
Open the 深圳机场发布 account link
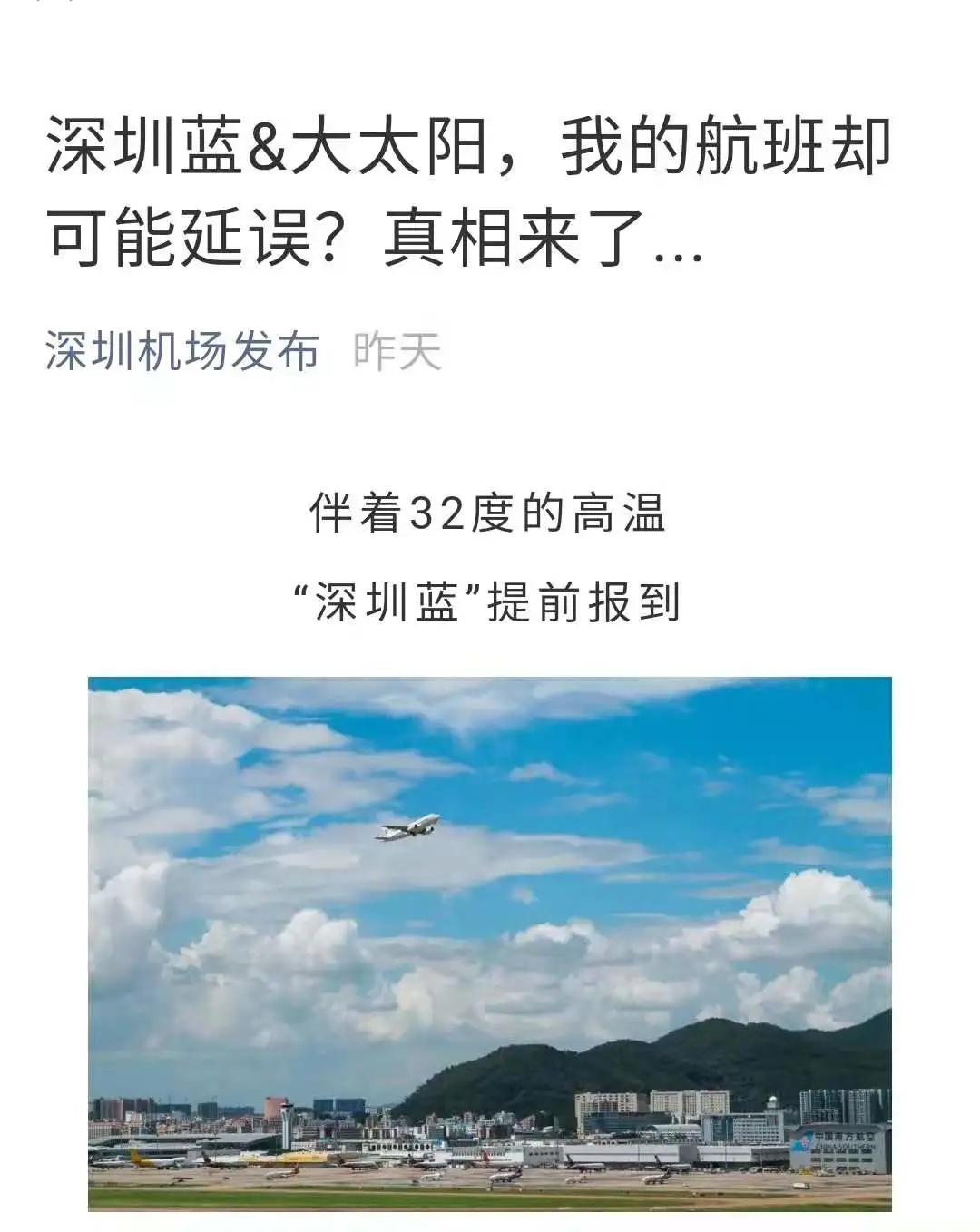[182, 352]
